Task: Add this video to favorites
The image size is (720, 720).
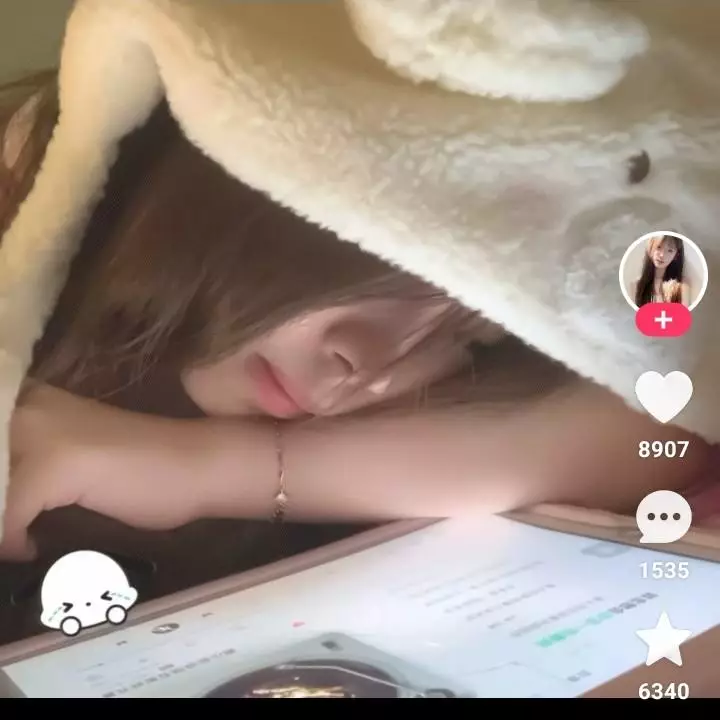Action: pos(664,641)
